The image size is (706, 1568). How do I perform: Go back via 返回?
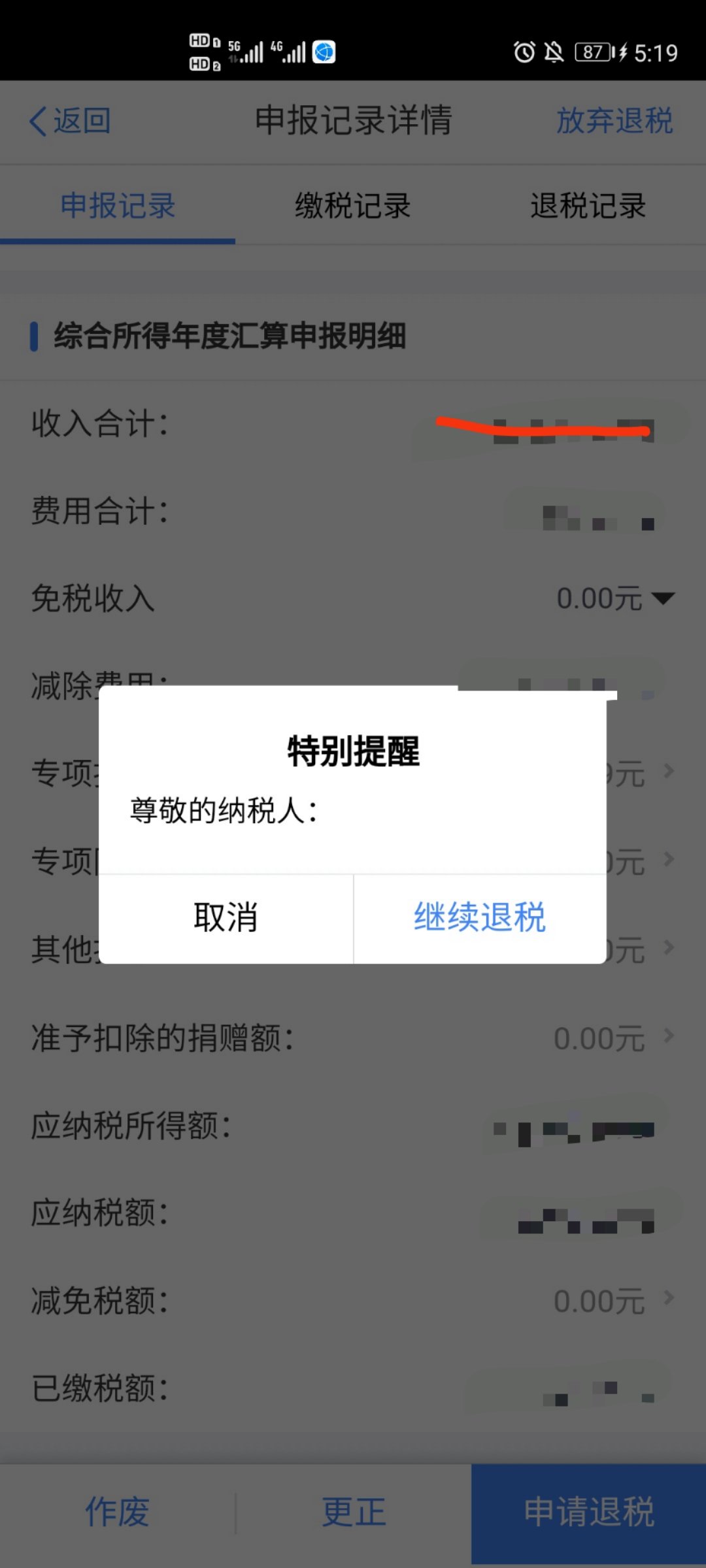[x=71, y=122]
